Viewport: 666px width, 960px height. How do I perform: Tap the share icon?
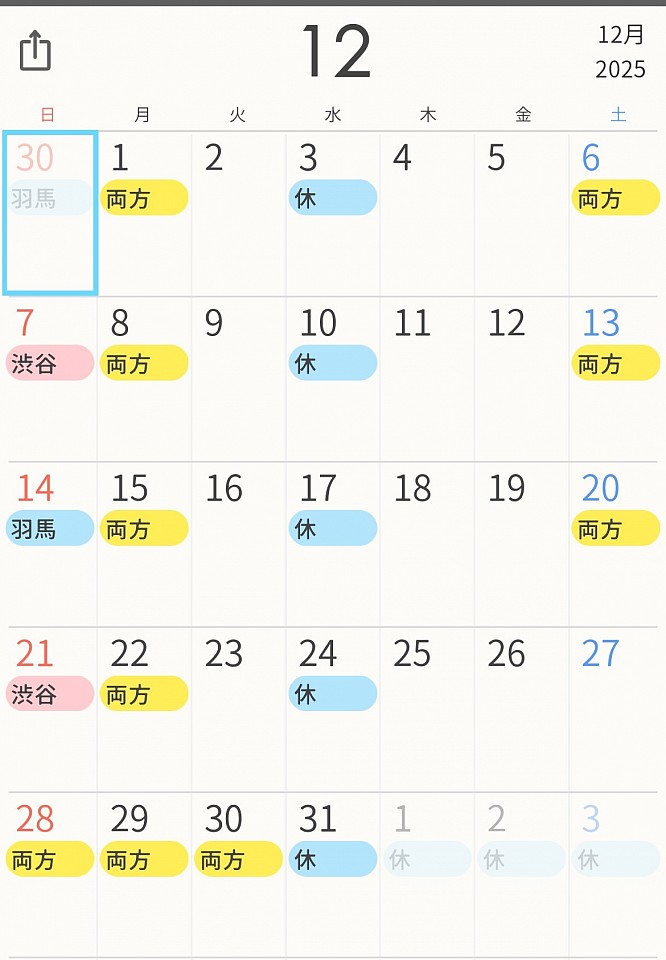35,50
